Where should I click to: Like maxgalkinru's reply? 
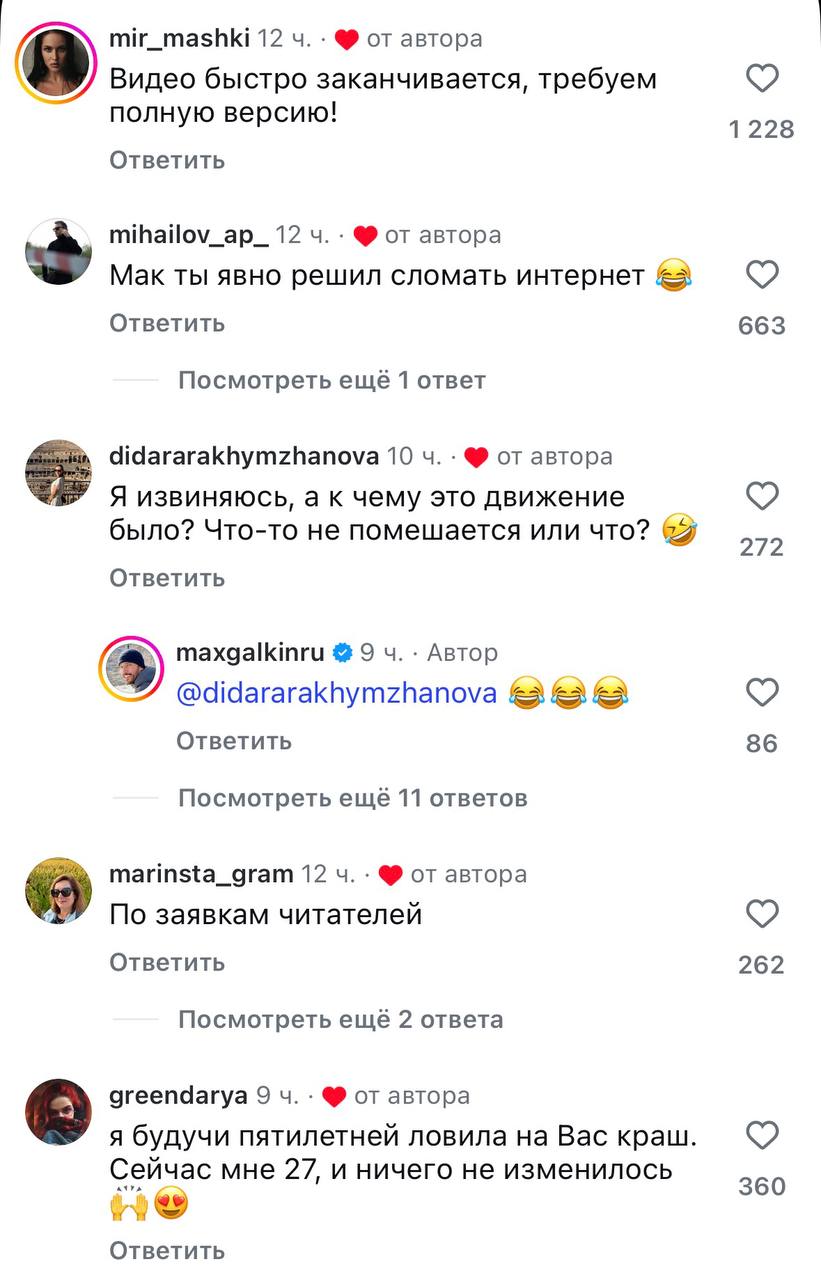(762, 693)
